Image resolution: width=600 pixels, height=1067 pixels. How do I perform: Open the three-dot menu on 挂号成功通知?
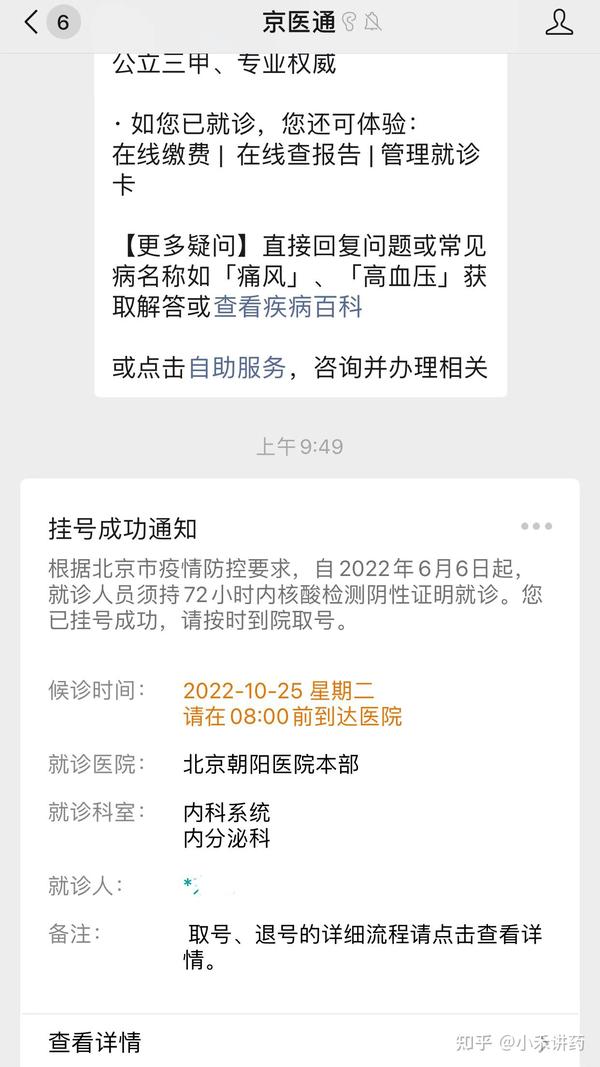tap(536, 526)
